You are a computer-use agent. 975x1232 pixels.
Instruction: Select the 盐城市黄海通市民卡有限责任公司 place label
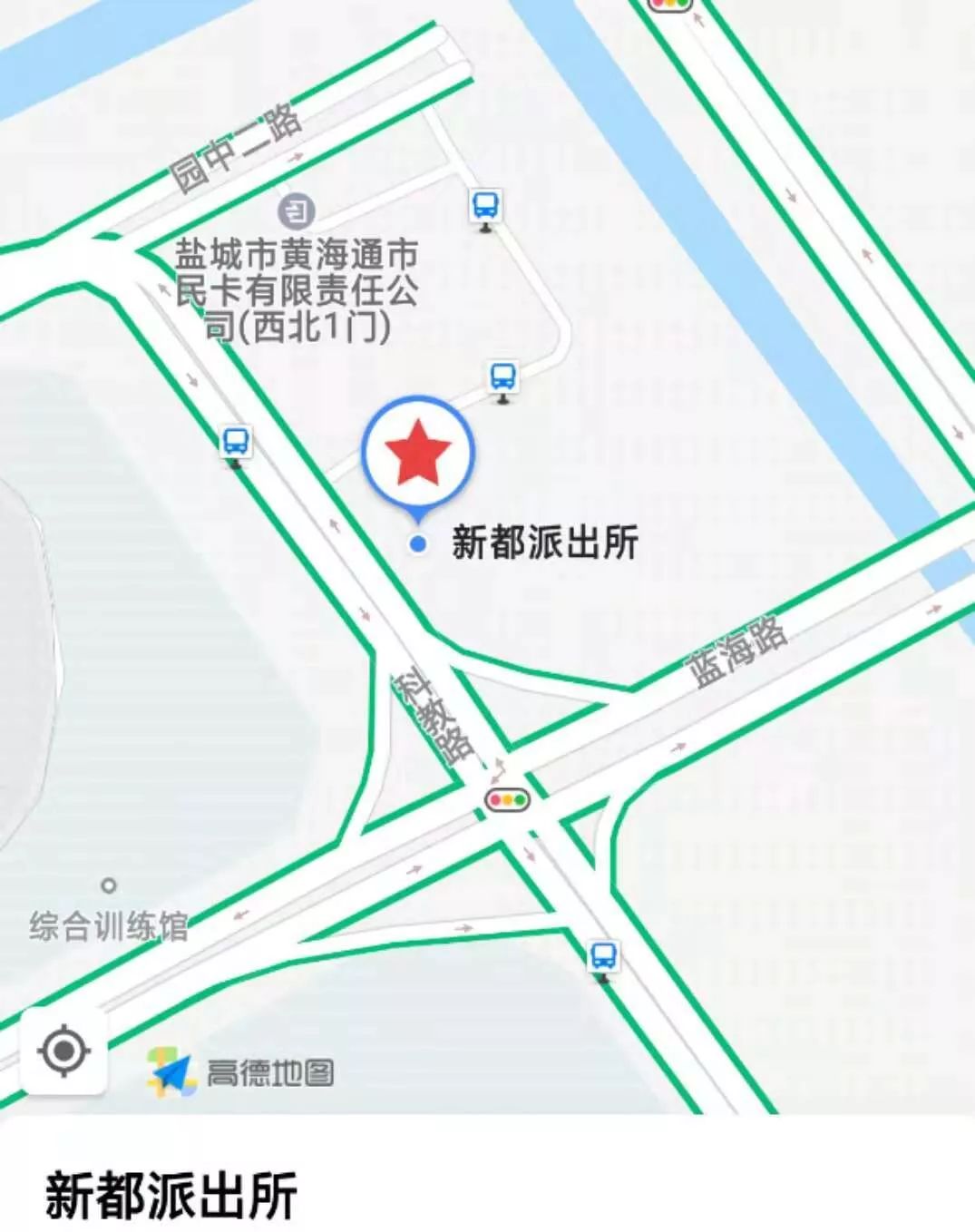point(297,289)
